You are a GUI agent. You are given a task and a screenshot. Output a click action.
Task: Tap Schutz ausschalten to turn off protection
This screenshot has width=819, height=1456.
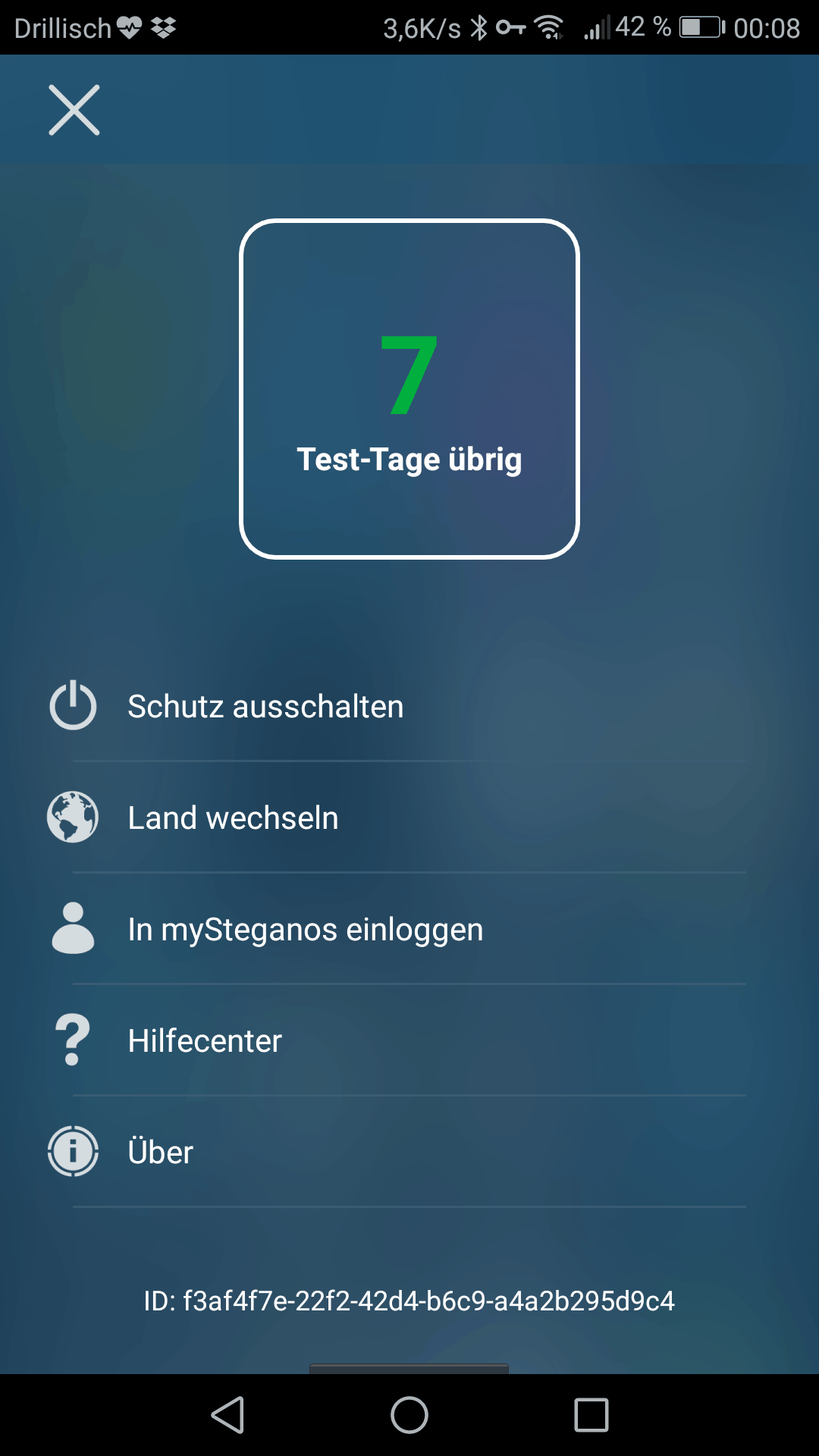coord(409,706)
